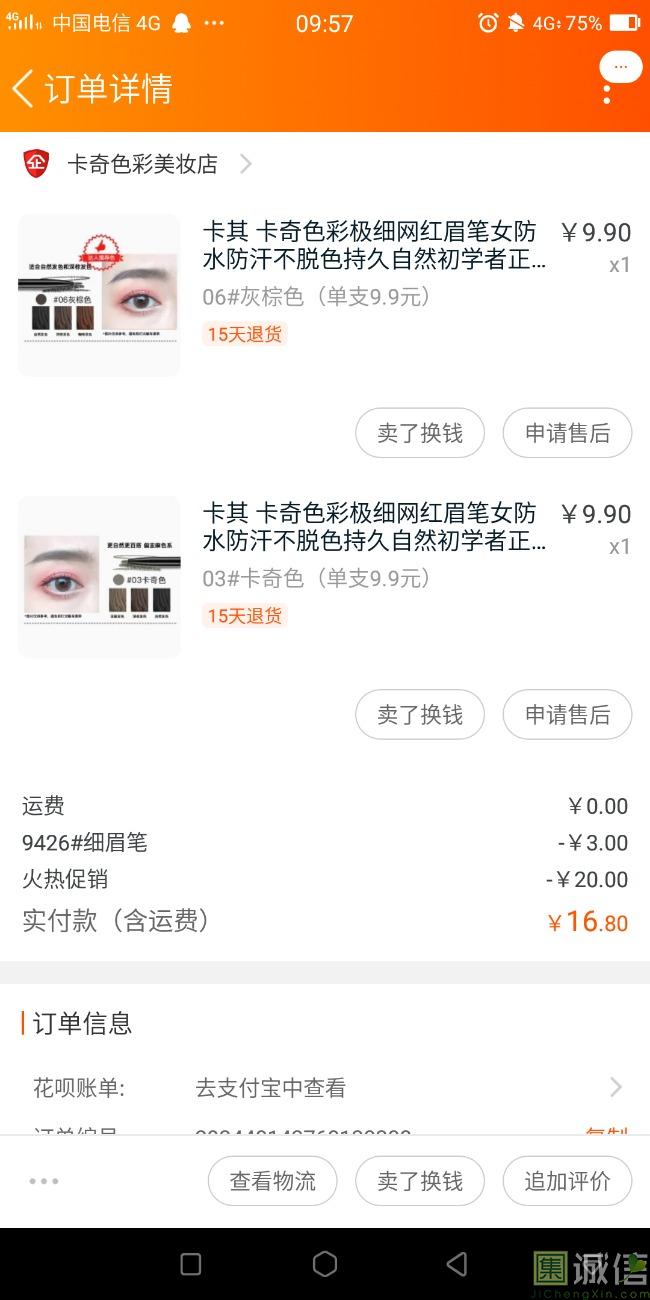Viewport: 650px width, 1300px height.
Task: Open the three-dot more options in bottom bar
Action: 44,1181
